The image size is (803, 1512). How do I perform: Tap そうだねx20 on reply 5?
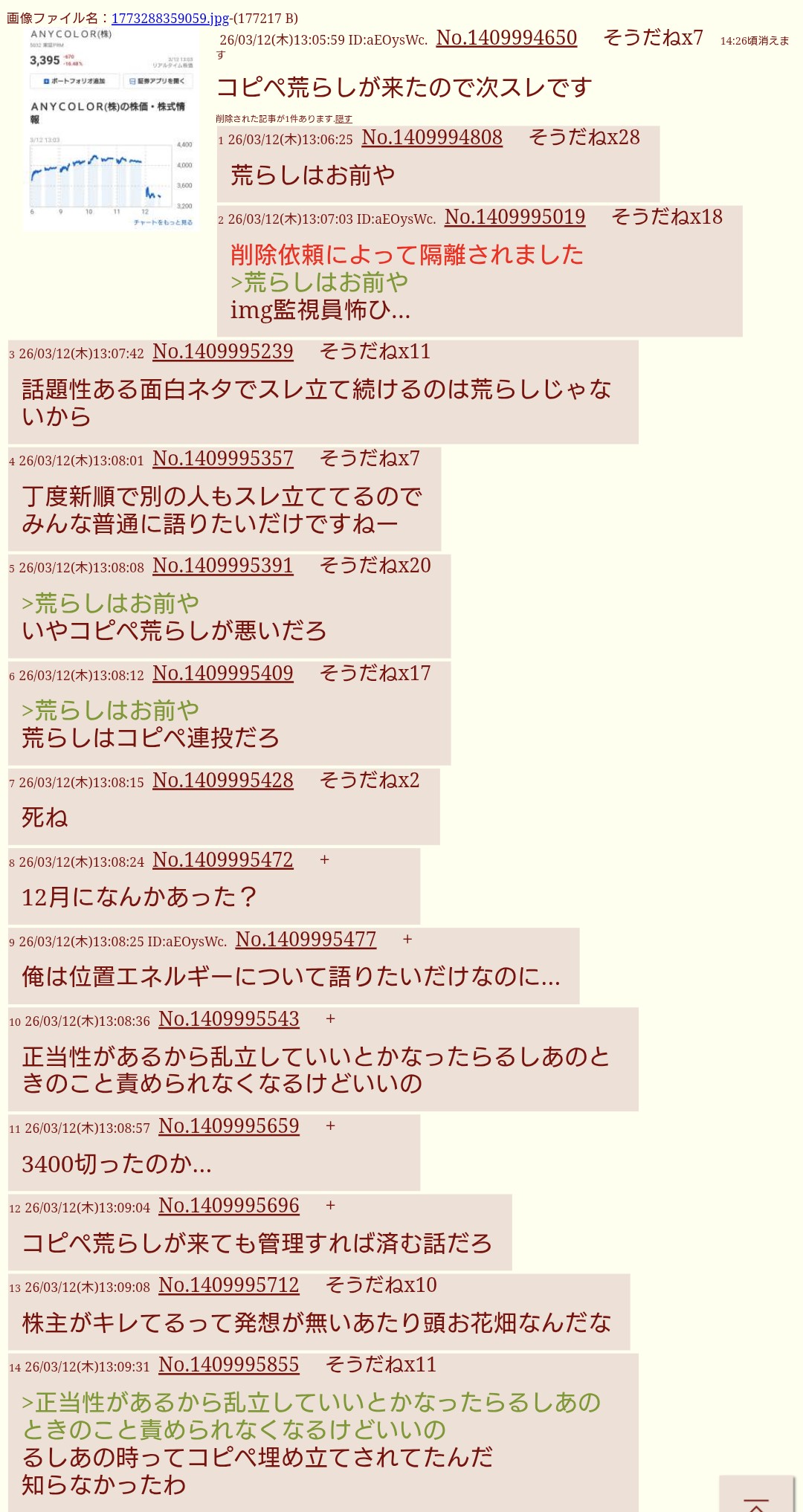click(x=375, y=566)
